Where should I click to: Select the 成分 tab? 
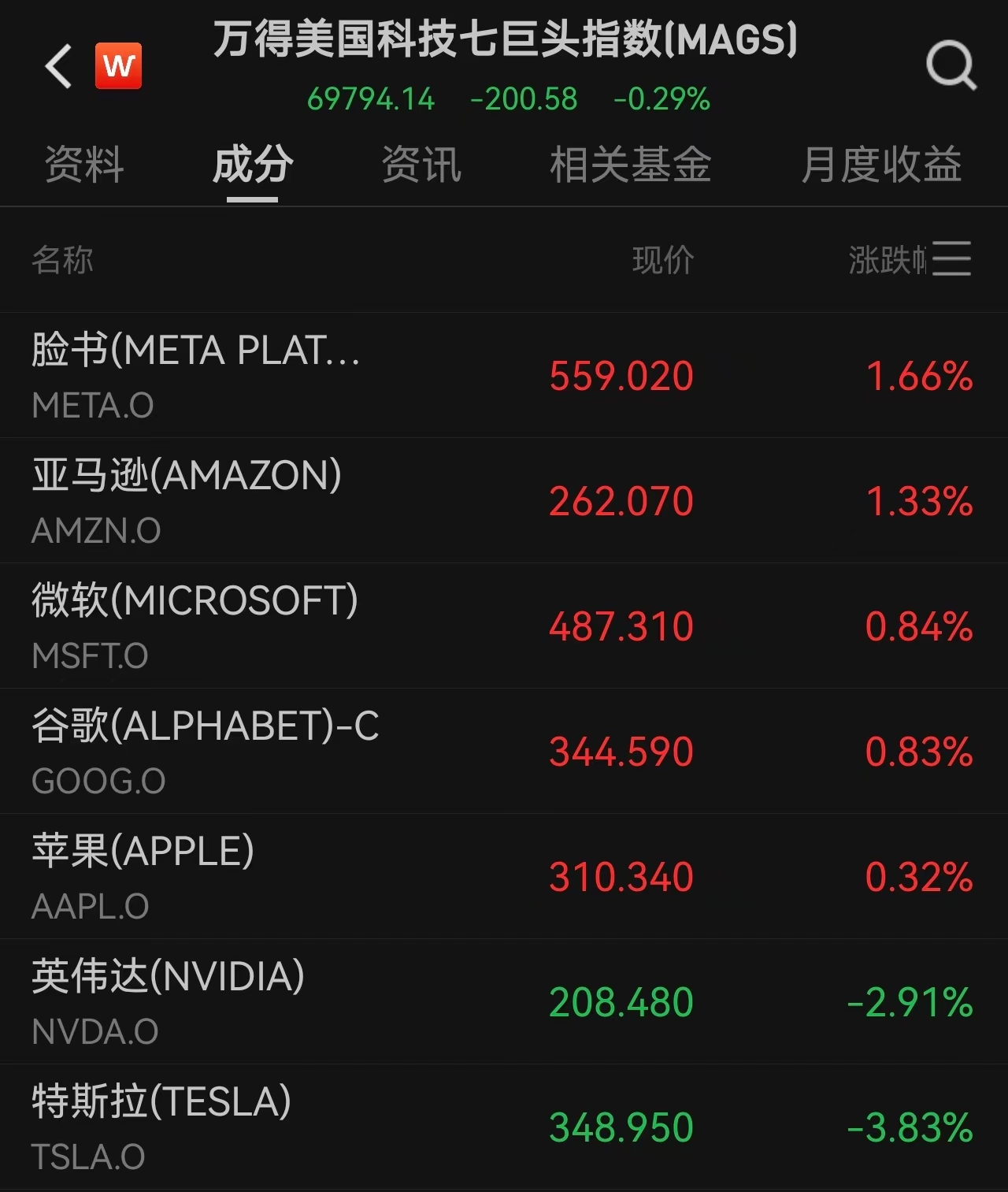click(252, 165)
